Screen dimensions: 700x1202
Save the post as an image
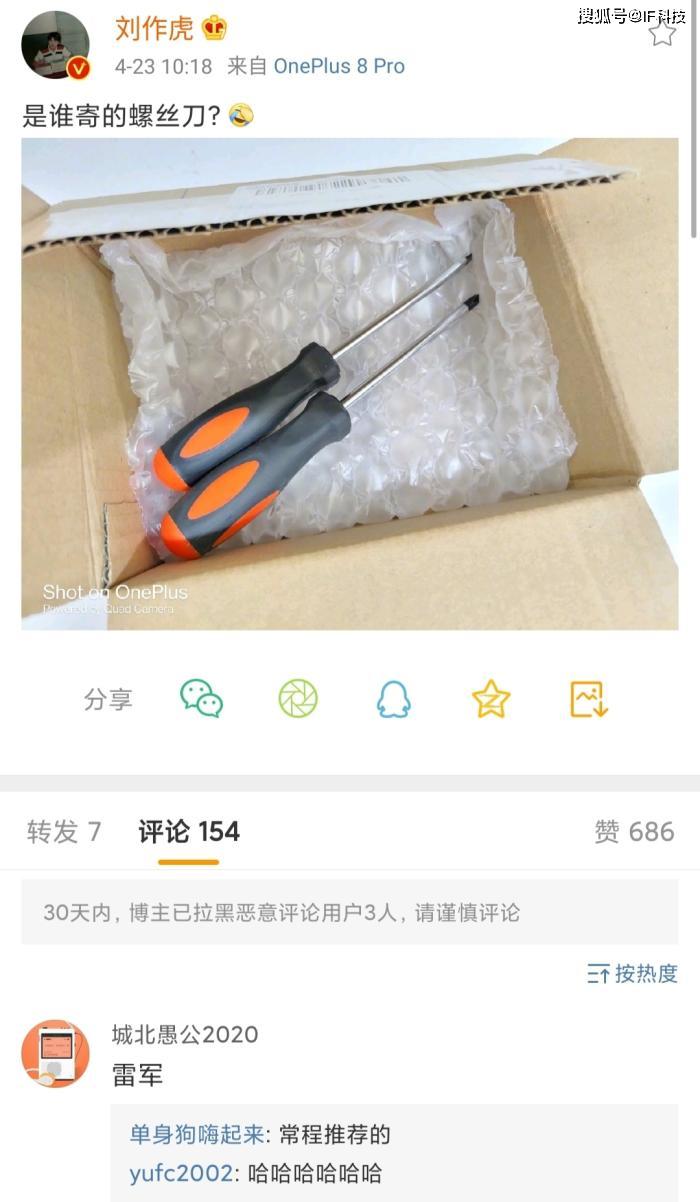click(588, 698)
